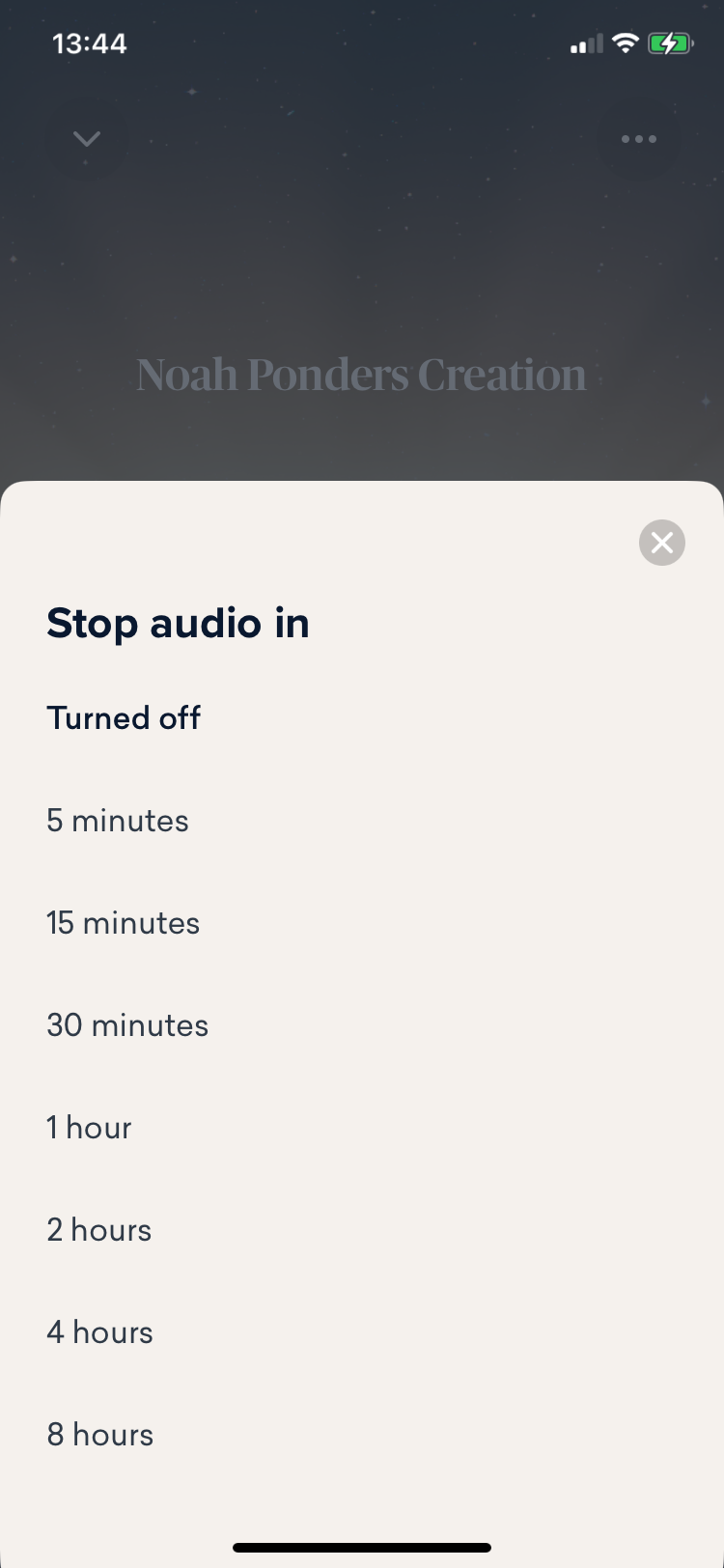Set audio to stop in 2 hours

point(99,1230)
